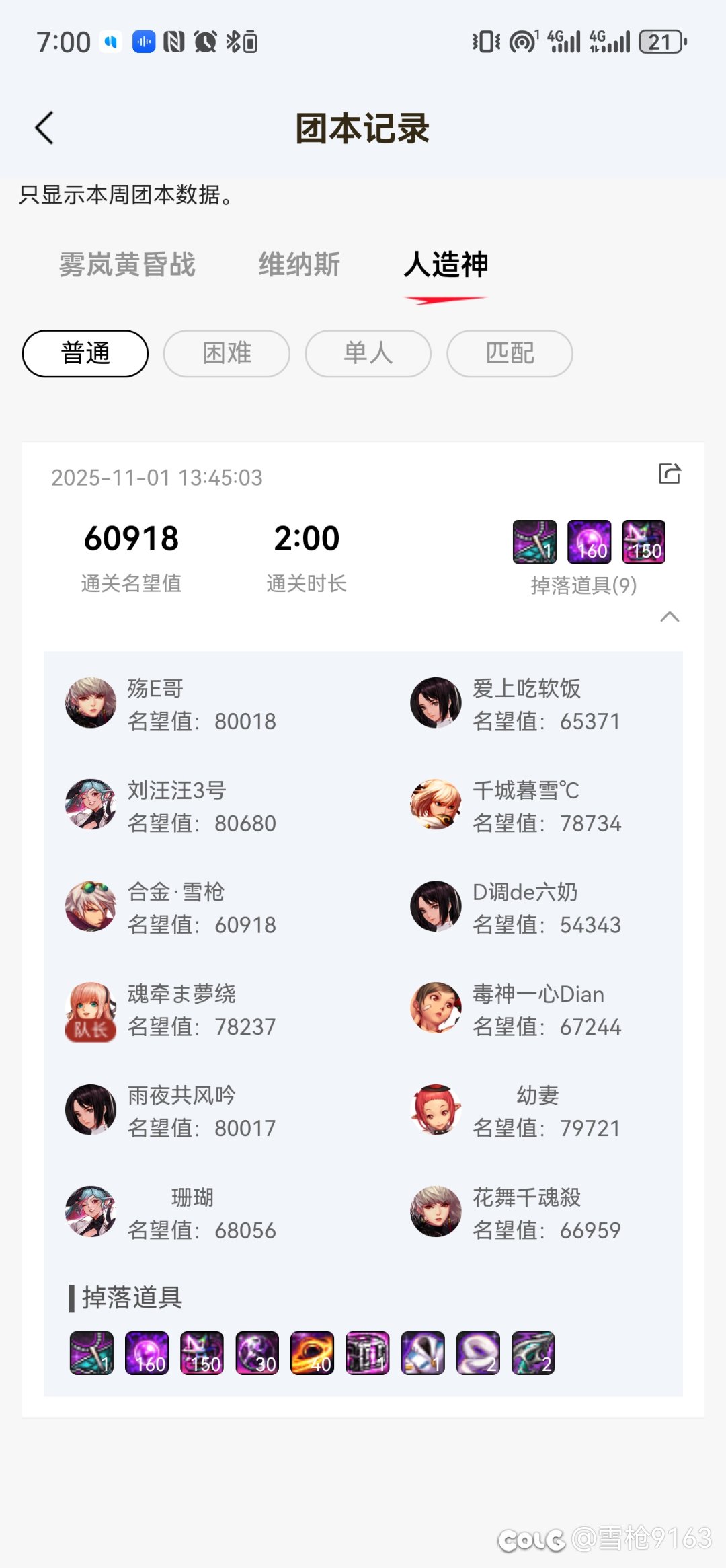This screenshot has width=726, height=1568.
Task: Switch to the 维纳斯 tab
Action: (x=299, y=264)
